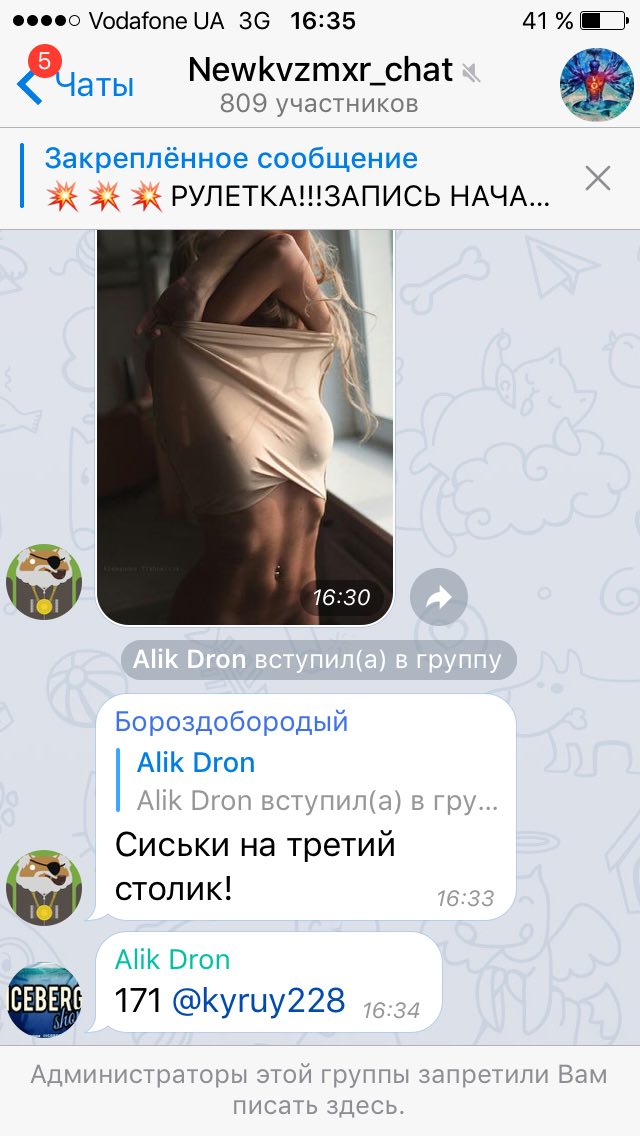Screen dimensions: 640x1136
Task: Open the pinned РУЛЕТКА message
Action: 297,178
